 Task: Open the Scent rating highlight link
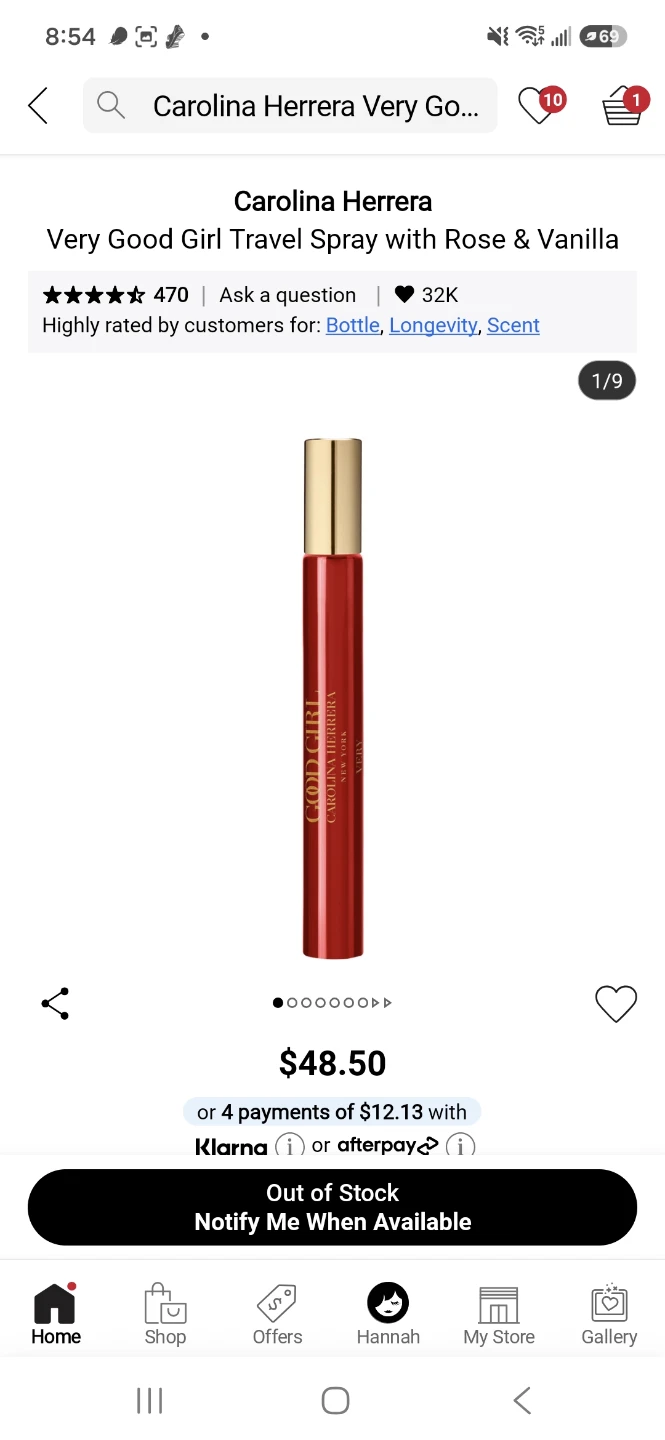[x=513, y=325]
